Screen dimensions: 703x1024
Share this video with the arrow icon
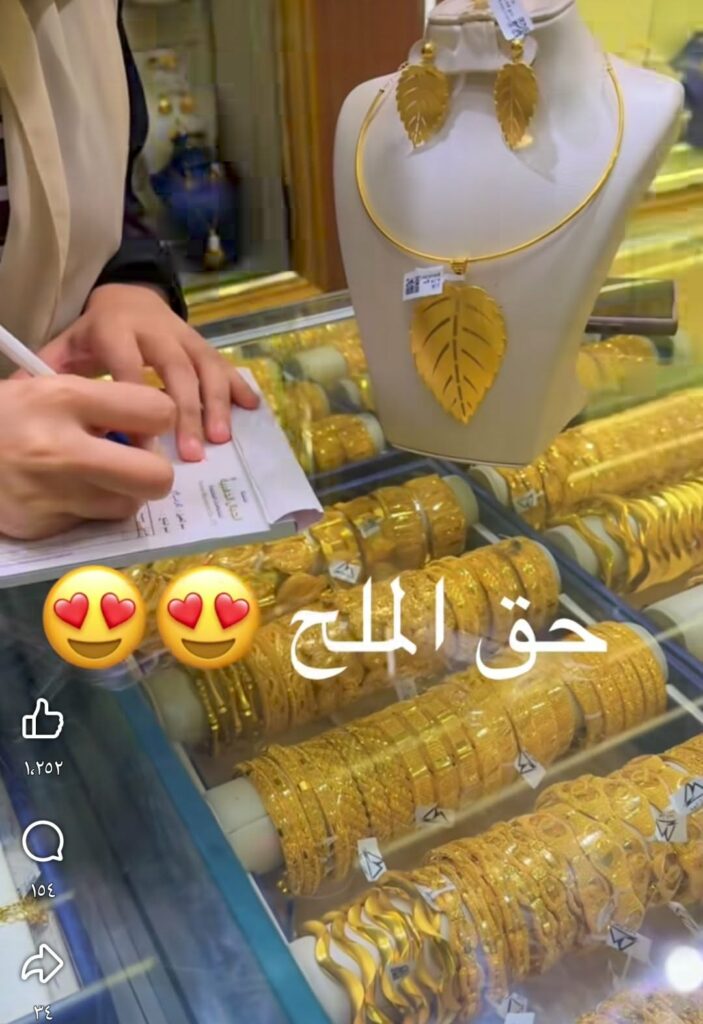[42, 963]
